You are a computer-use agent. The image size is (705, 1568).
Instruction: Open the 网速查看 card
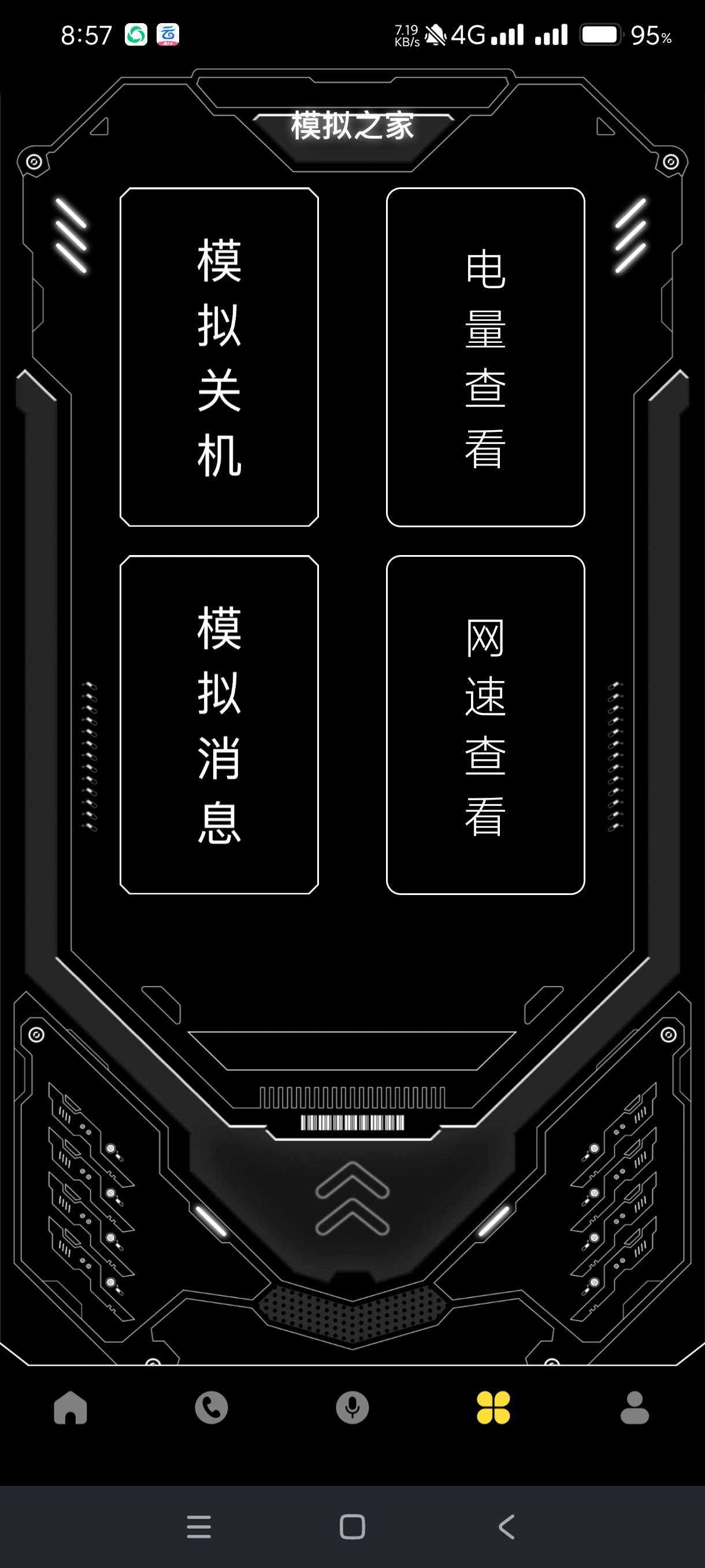pos(485,724)
